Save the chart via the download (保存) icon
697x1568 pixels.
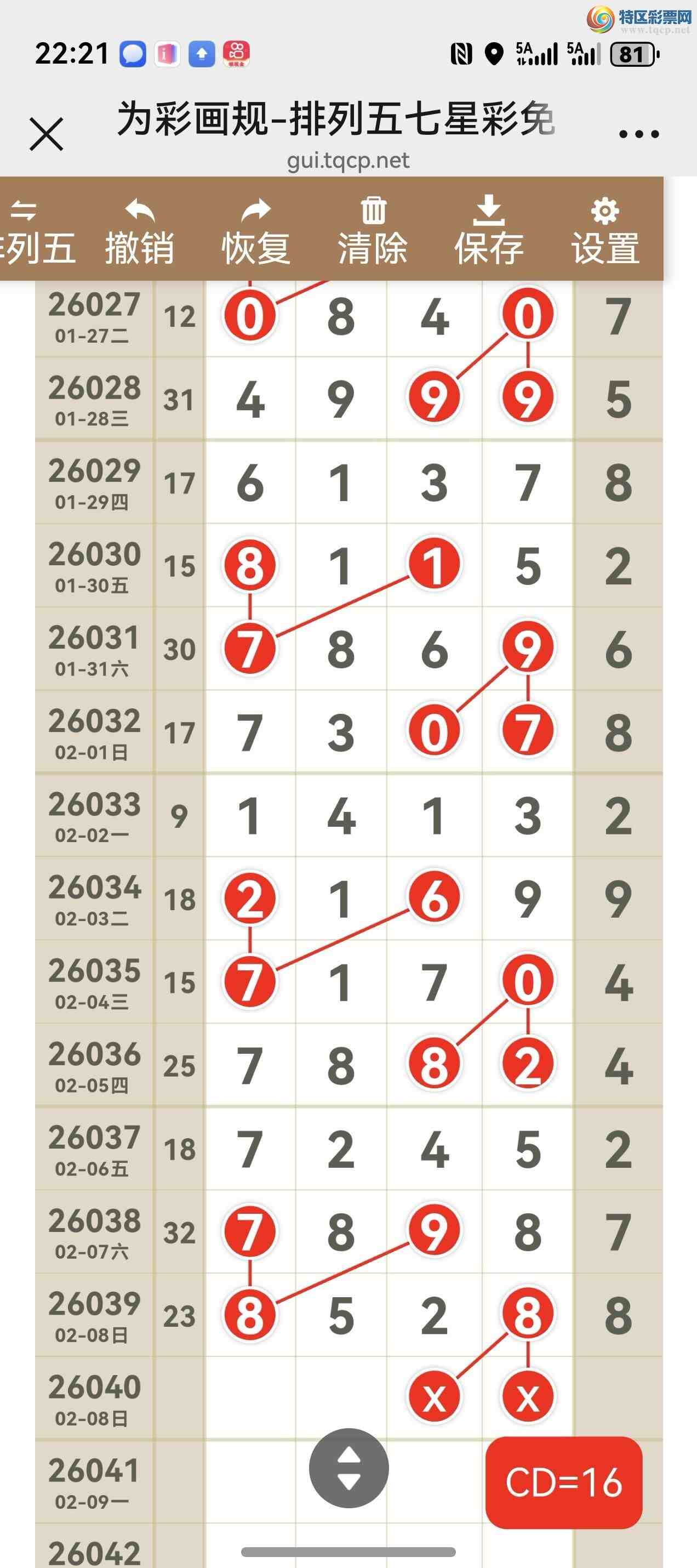pyautogui.click(x=490, y=209)
